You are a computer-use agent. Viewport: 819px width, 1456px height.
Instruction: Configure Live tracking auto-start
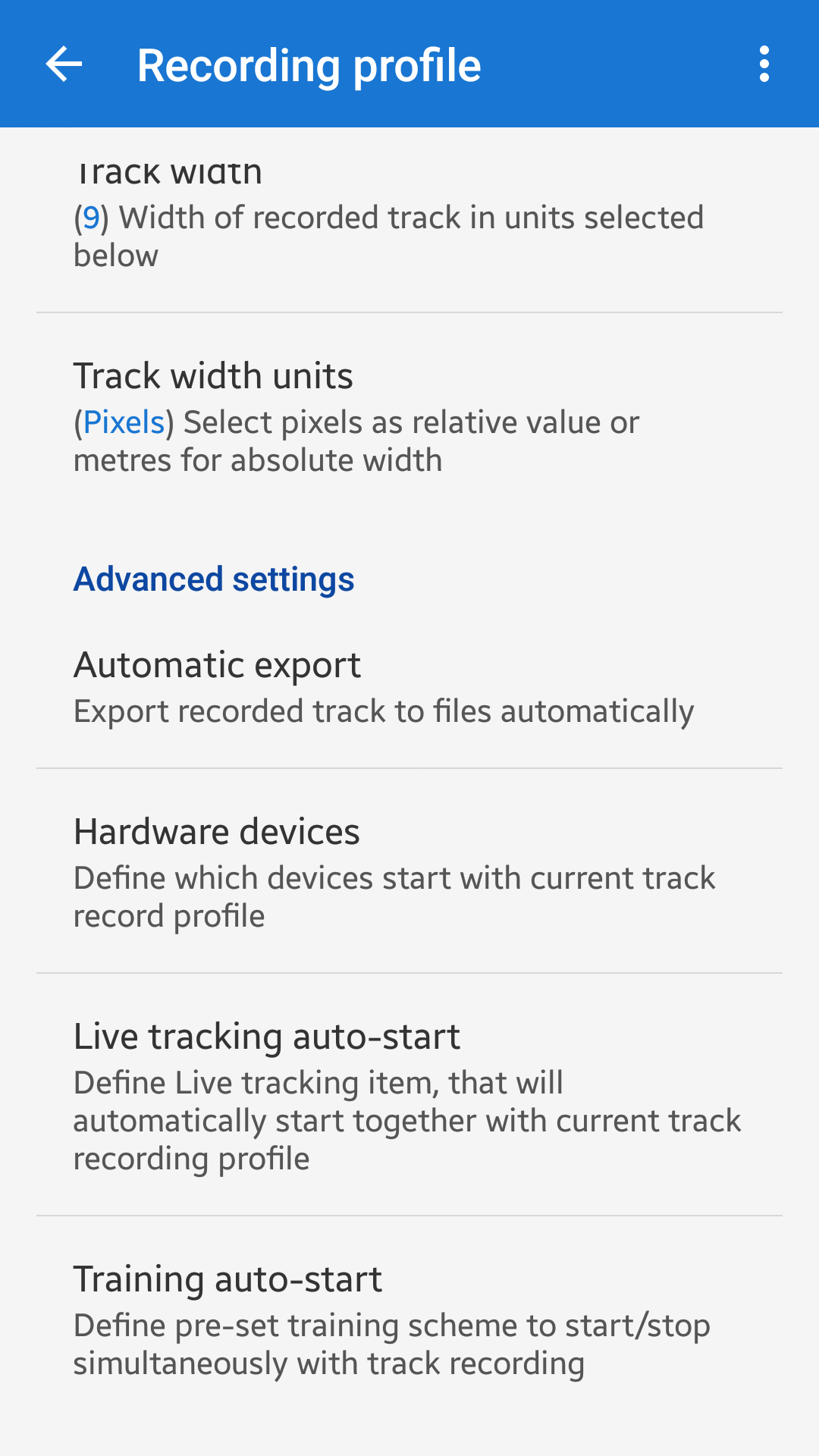(x=409, y=1095)
